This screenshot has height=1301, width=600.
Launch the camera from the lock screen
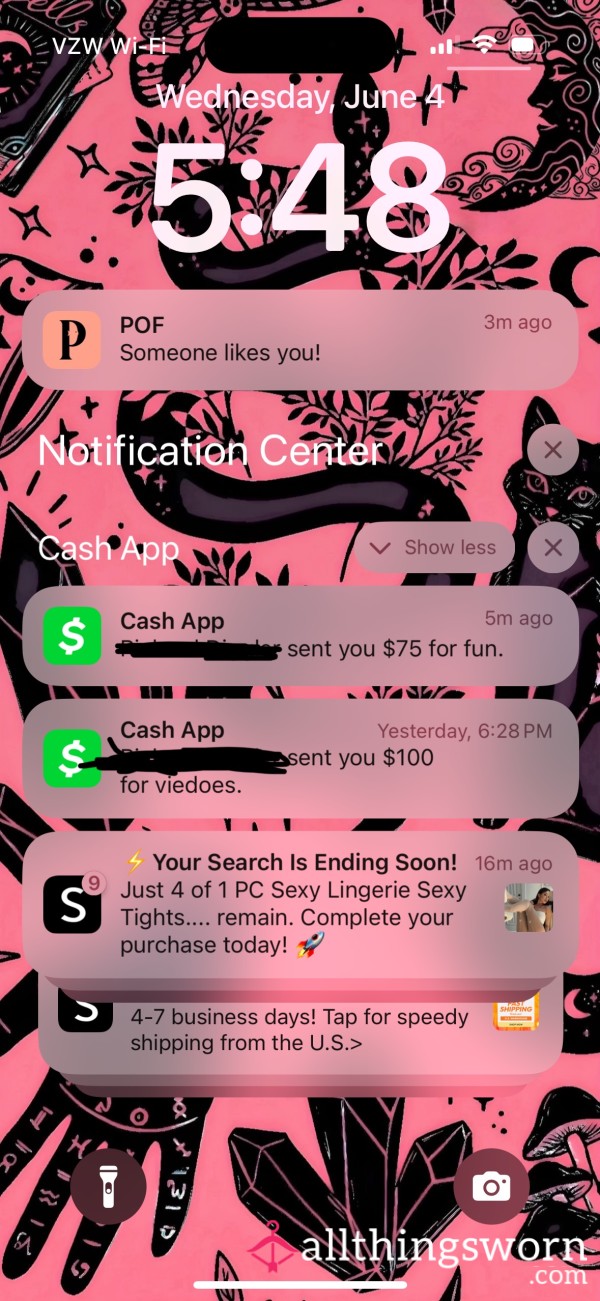(x=492, y=1187)
